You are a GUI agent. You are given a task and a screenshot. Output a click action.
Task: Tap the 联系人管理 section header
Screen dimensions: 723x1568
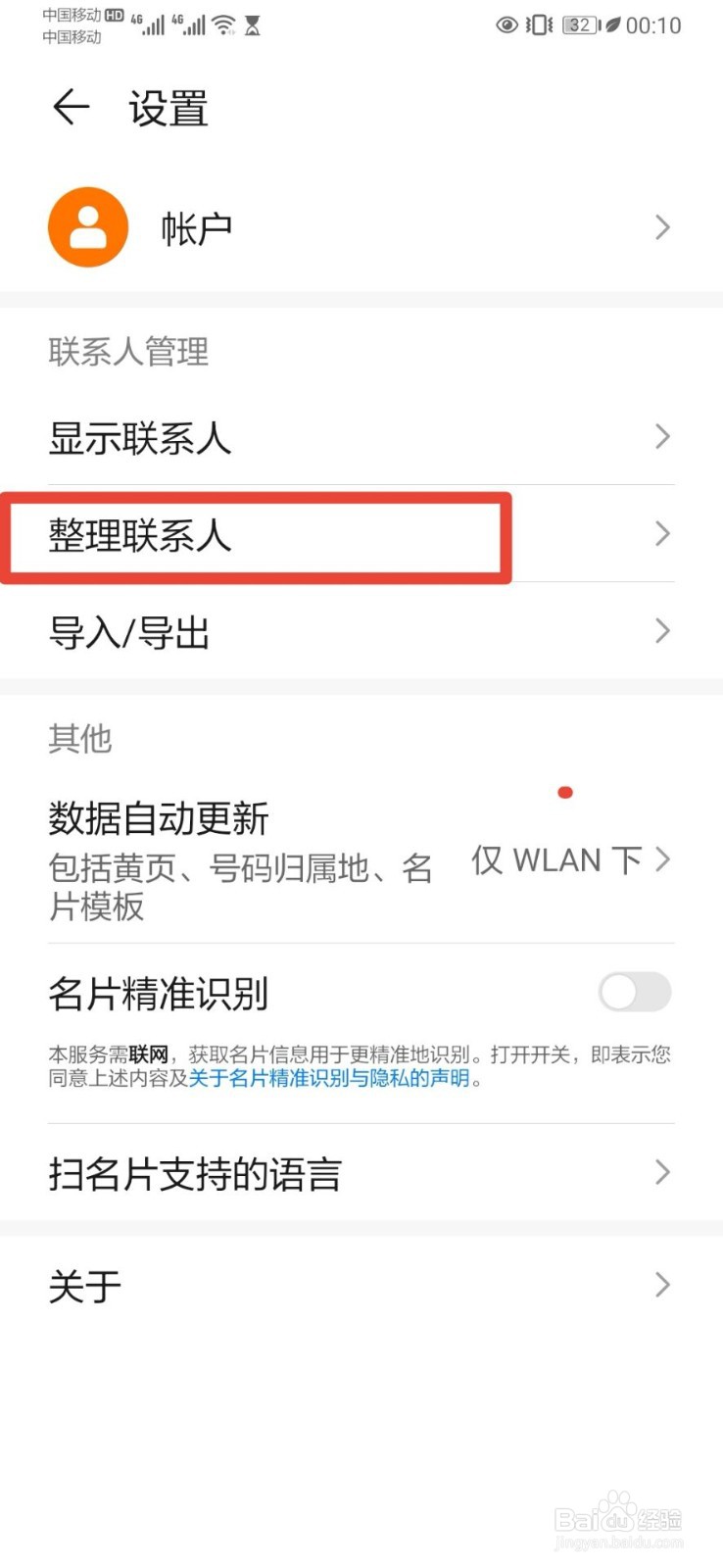(128, 352)
